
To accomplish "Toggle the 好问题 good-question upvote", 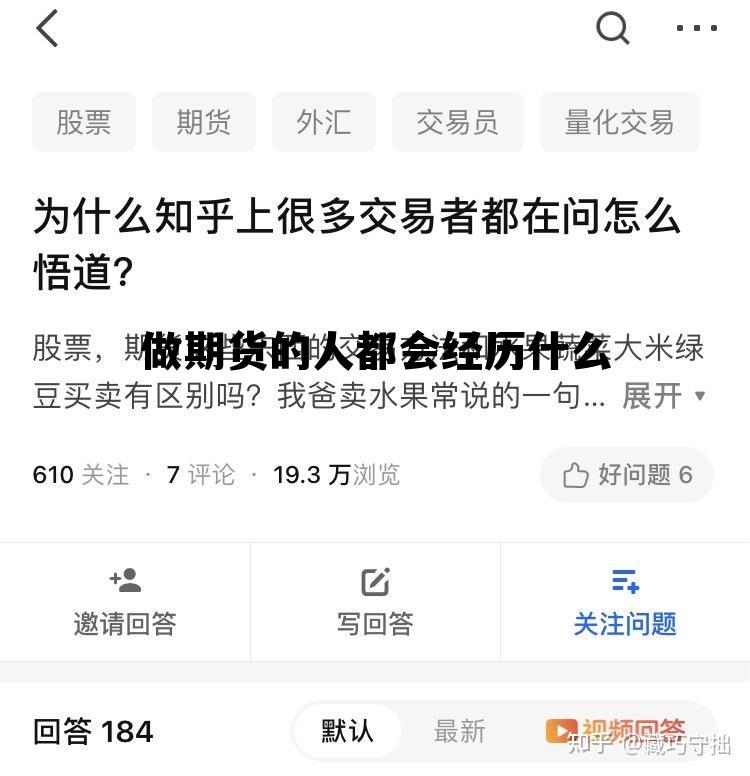I will pos(626,475).
